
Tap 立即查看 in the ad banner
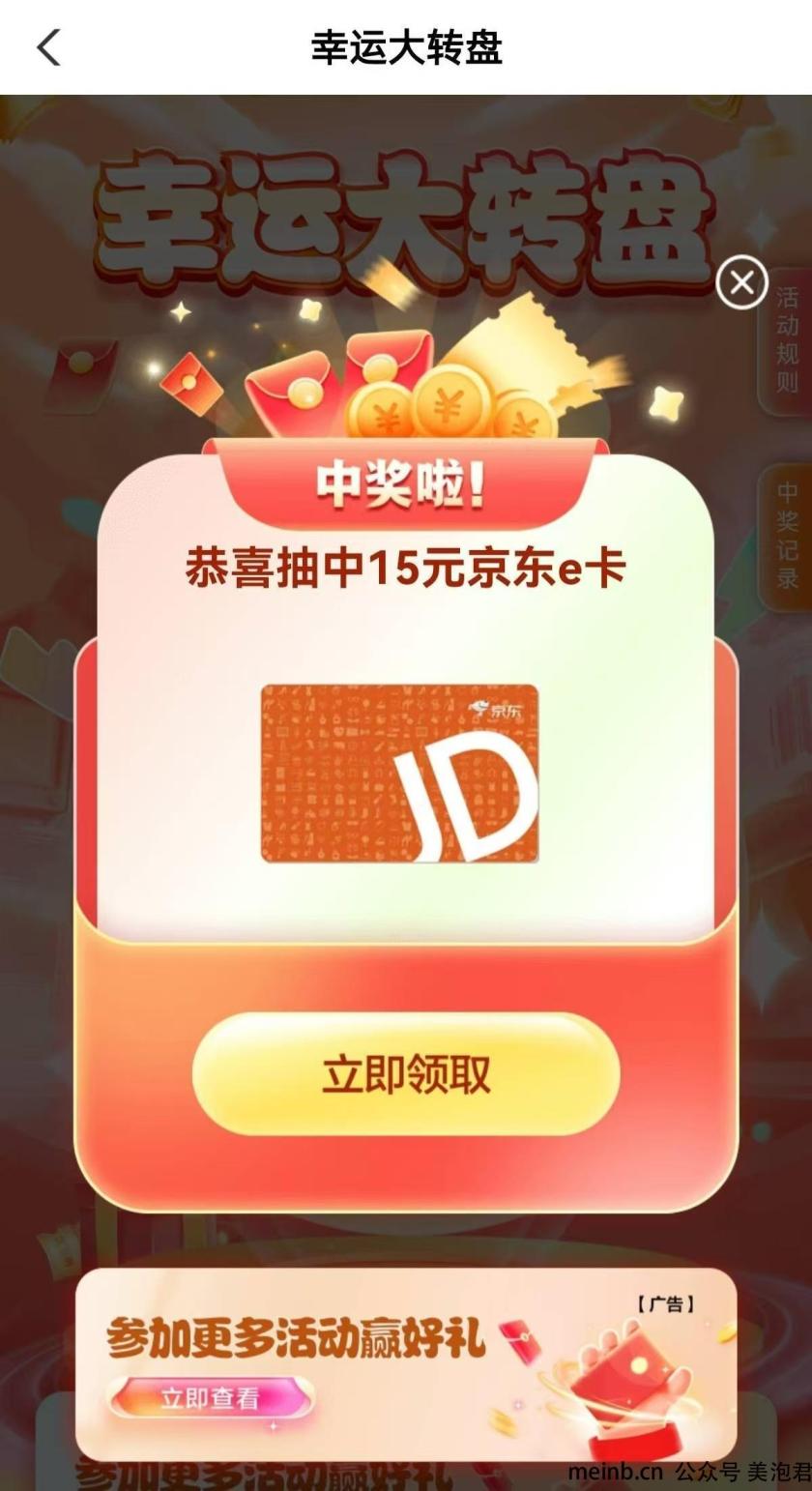point(210,1398)
